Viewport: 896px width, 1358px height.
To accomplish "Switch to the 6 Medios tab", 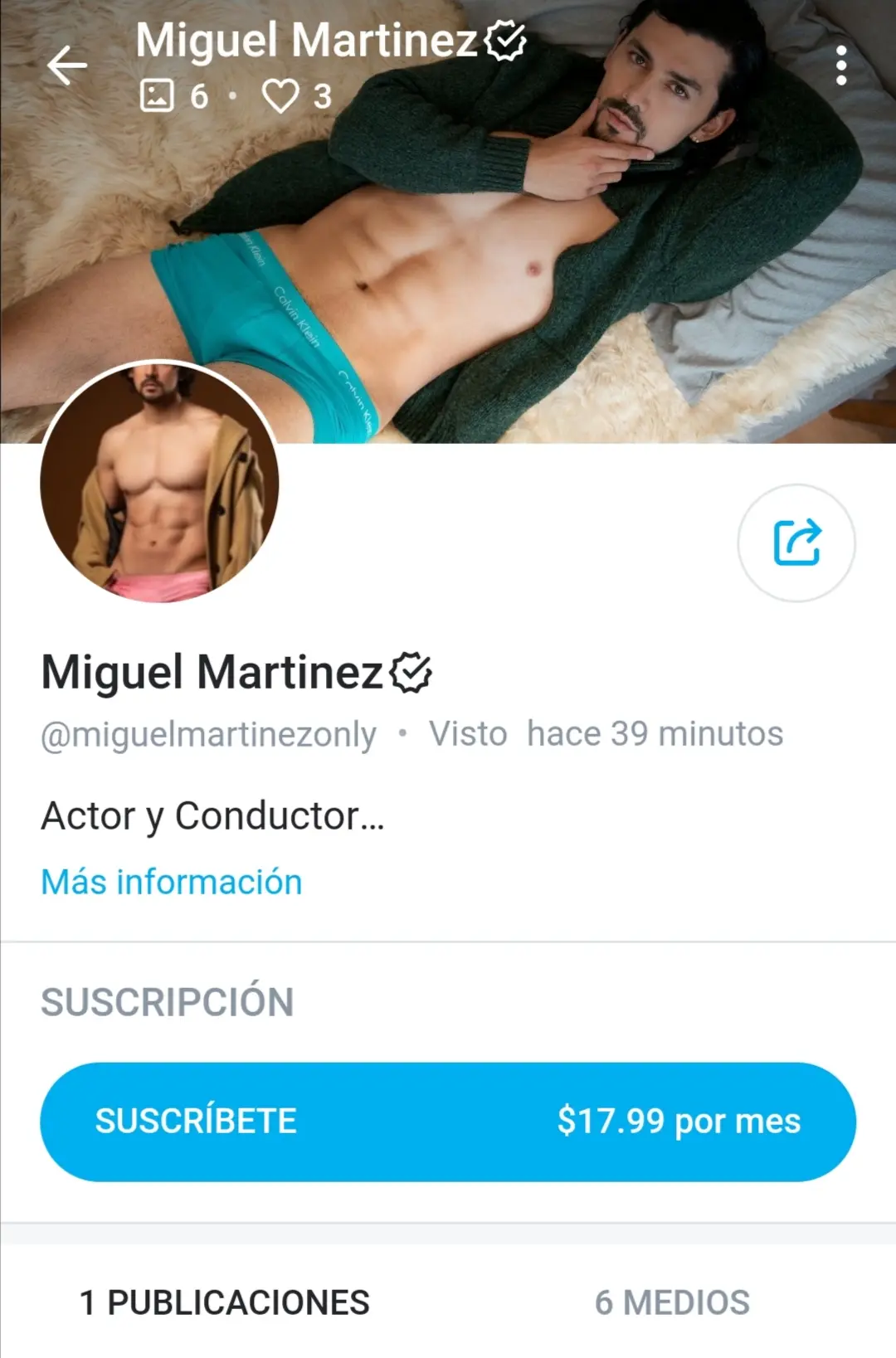I will pyautogui.click(x=672, y=1302).
